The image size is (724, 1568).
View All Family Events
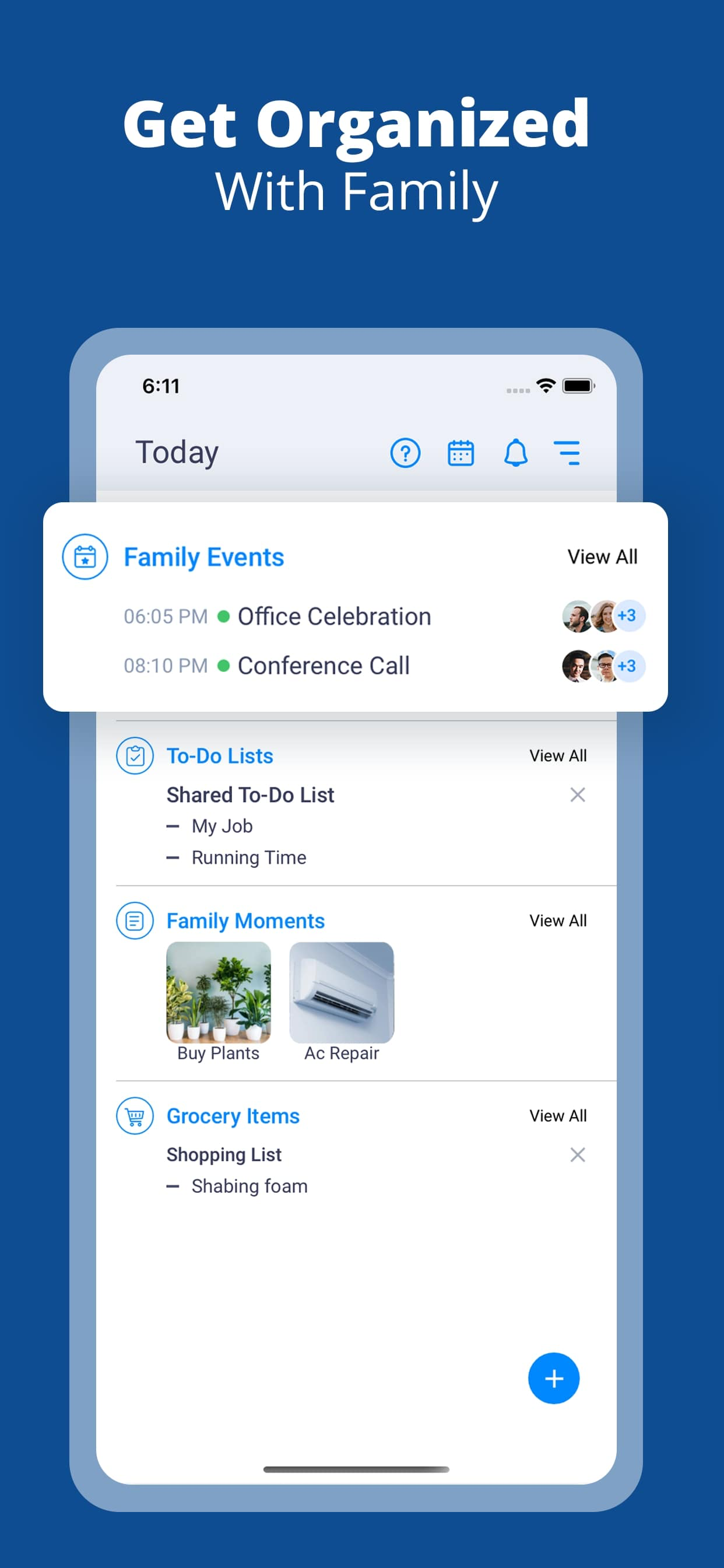point(603,556)
